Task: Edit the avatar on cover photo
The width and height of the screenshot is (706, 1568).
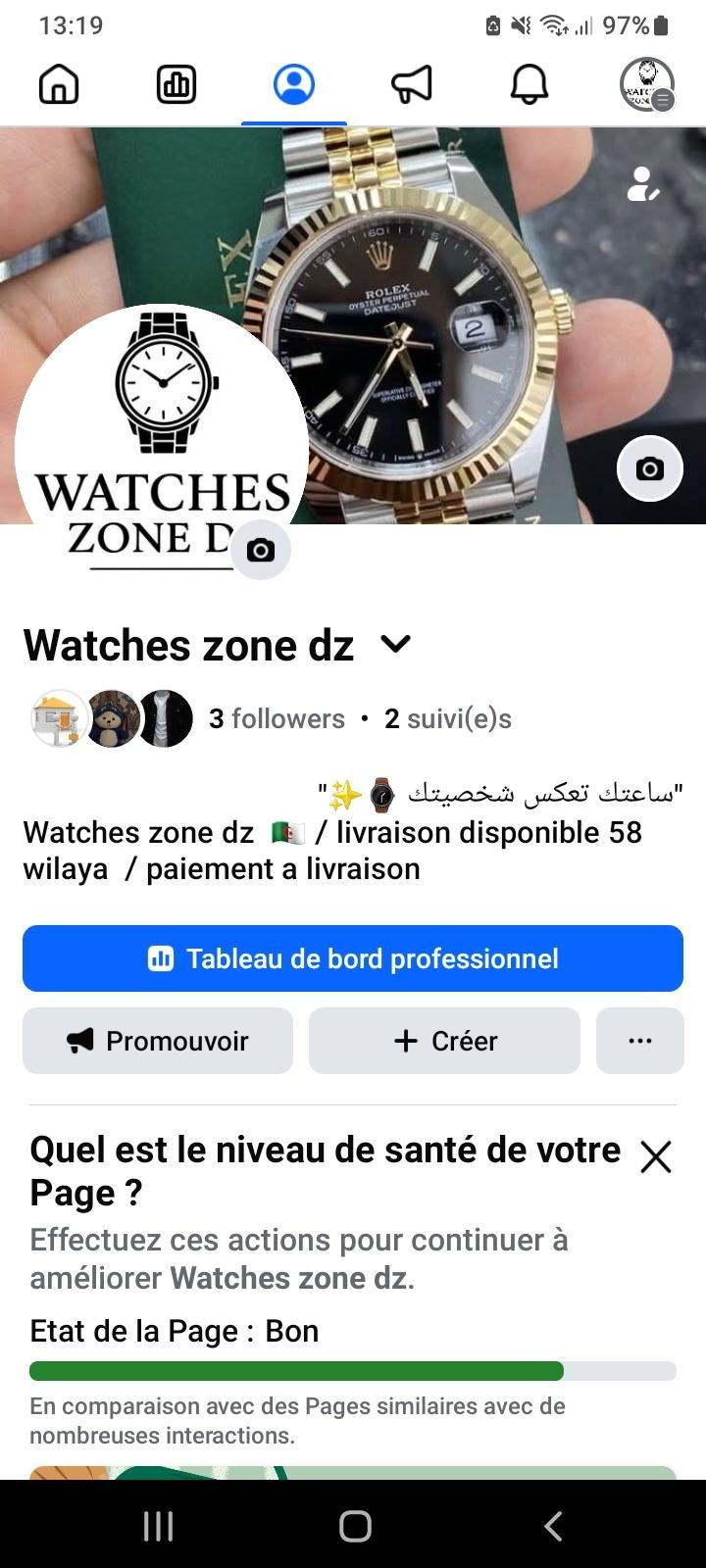Action: pyautogui.click(x=643, y=184)
